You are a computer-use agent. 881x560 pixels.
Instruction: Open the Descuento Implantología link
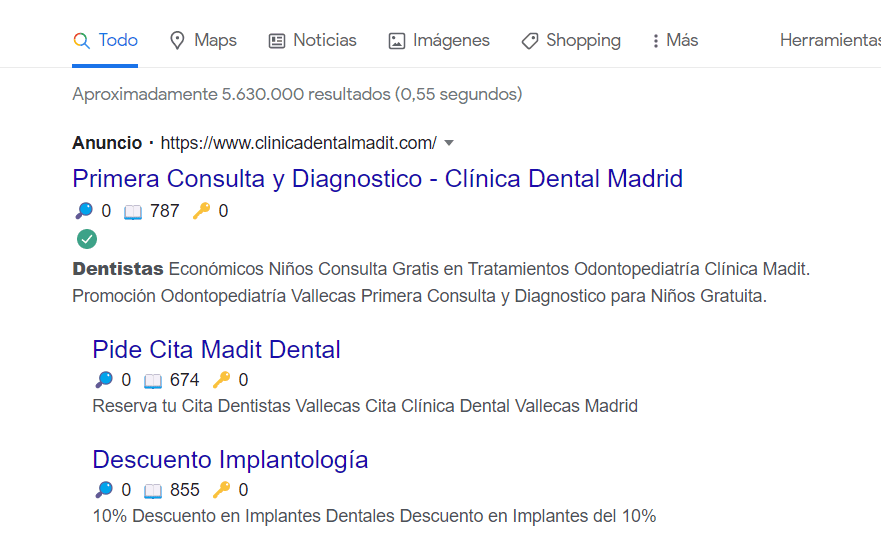tap(230, 460)
